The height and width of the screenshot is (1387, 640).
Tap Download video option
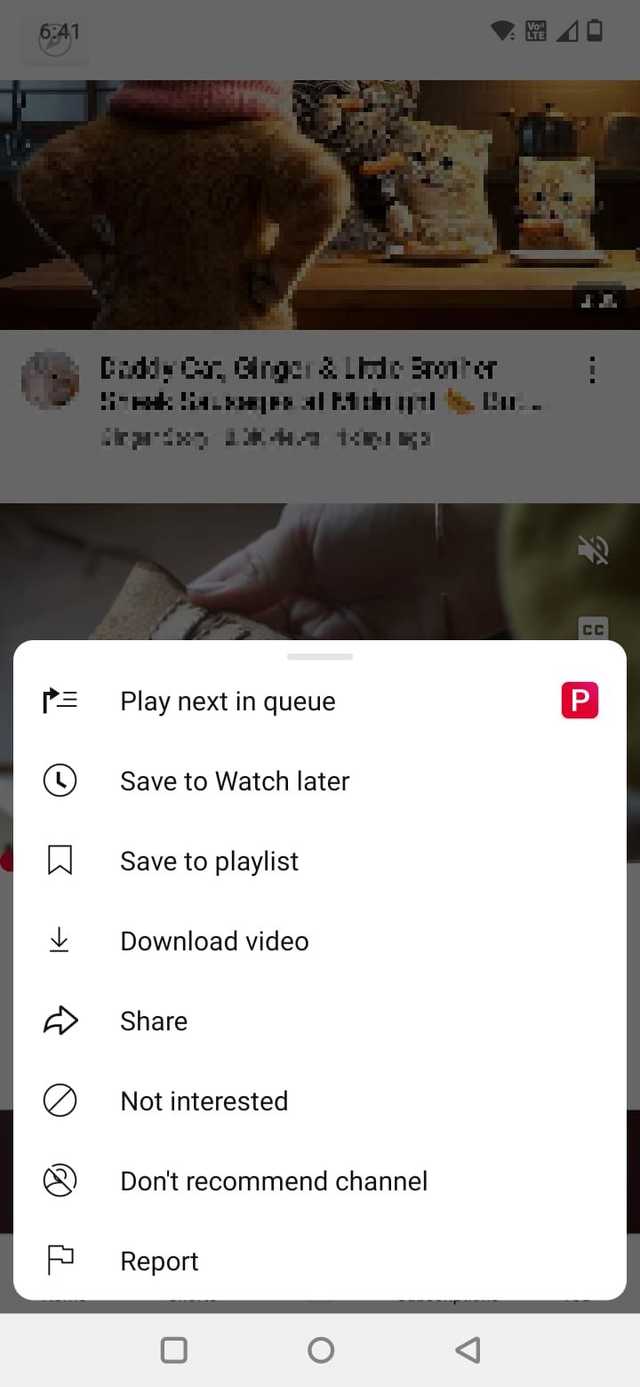pos(215,941)
